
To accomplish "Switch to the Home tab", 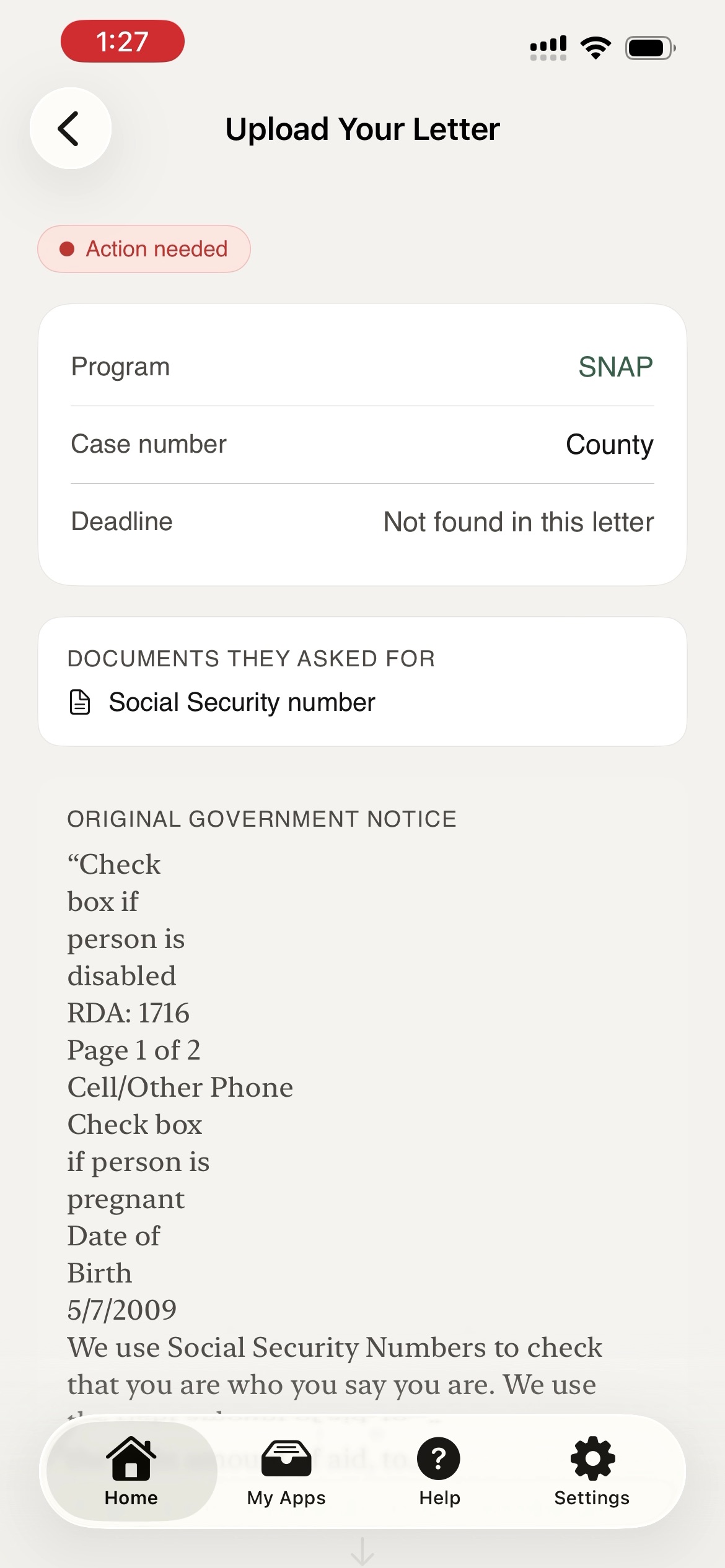I will (131, 1471).
